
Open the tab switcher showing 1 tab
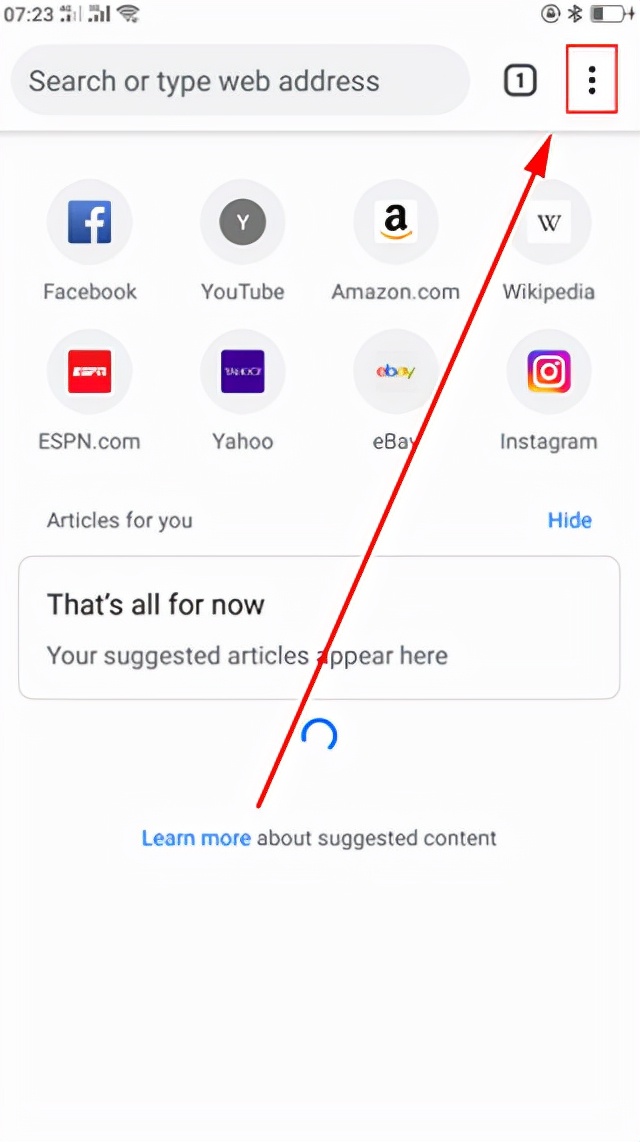coord(520,81)
